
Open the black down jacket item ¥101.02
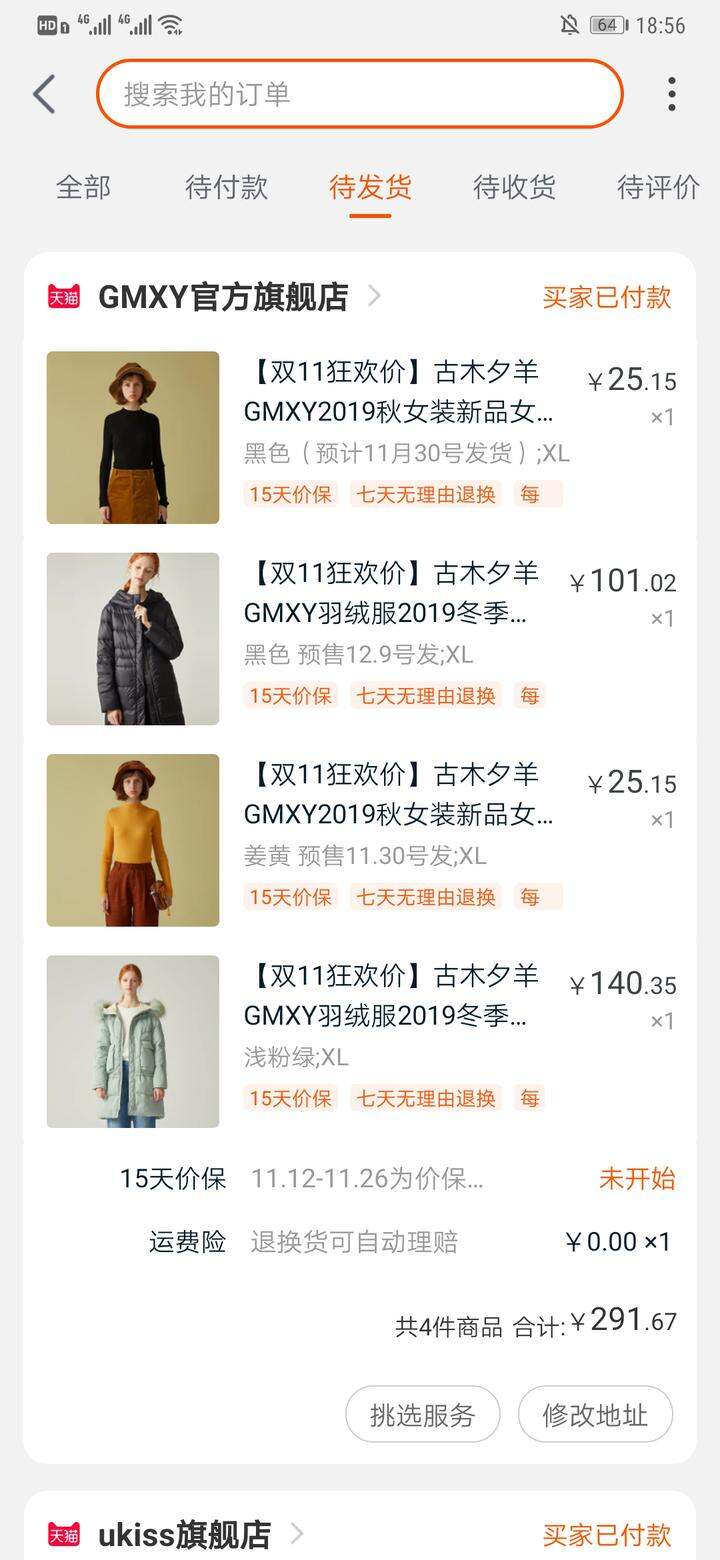(x=360, y=638)
